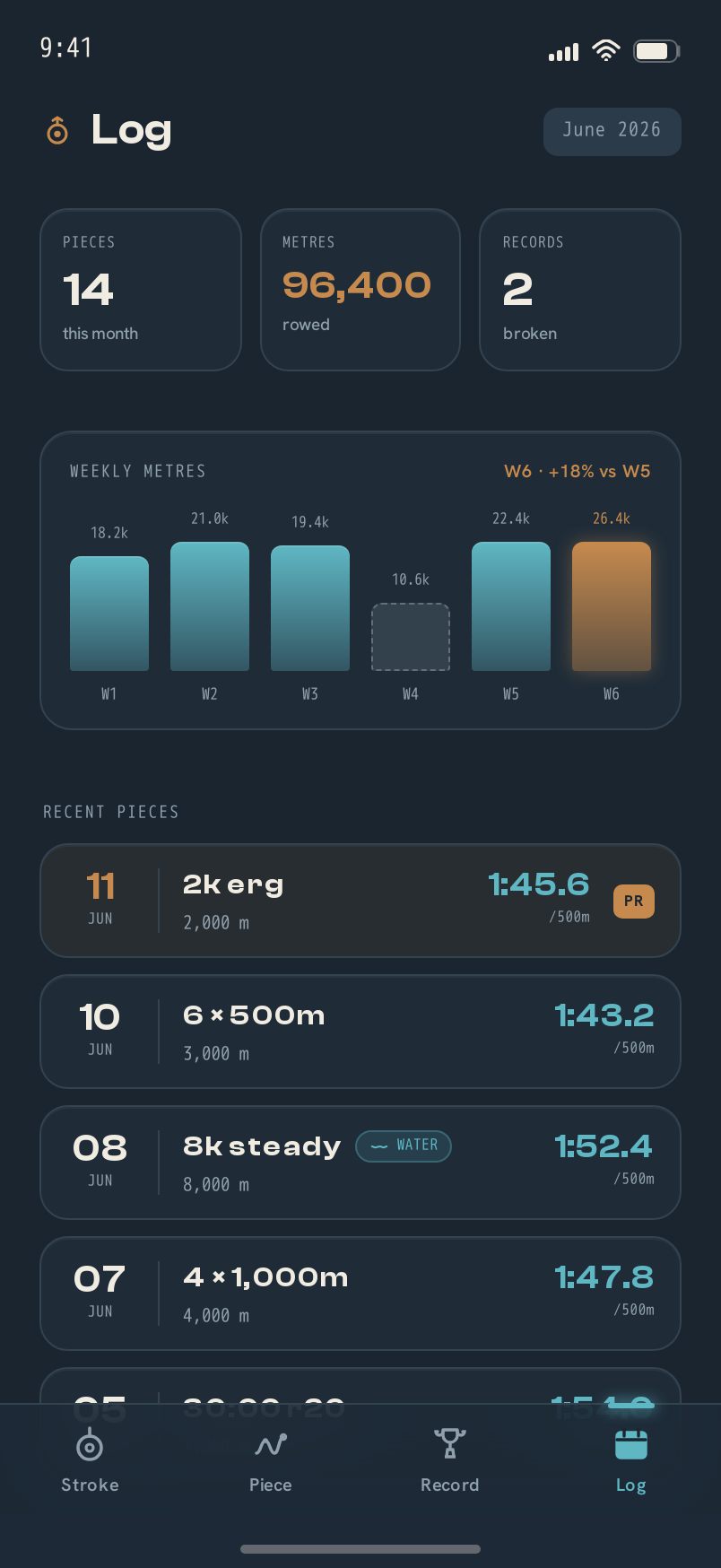Image resolution: width=721 pixels, height=1568 pixels.
Task: Select the W4 bar in the chart
Action: (x=411, y=637)
